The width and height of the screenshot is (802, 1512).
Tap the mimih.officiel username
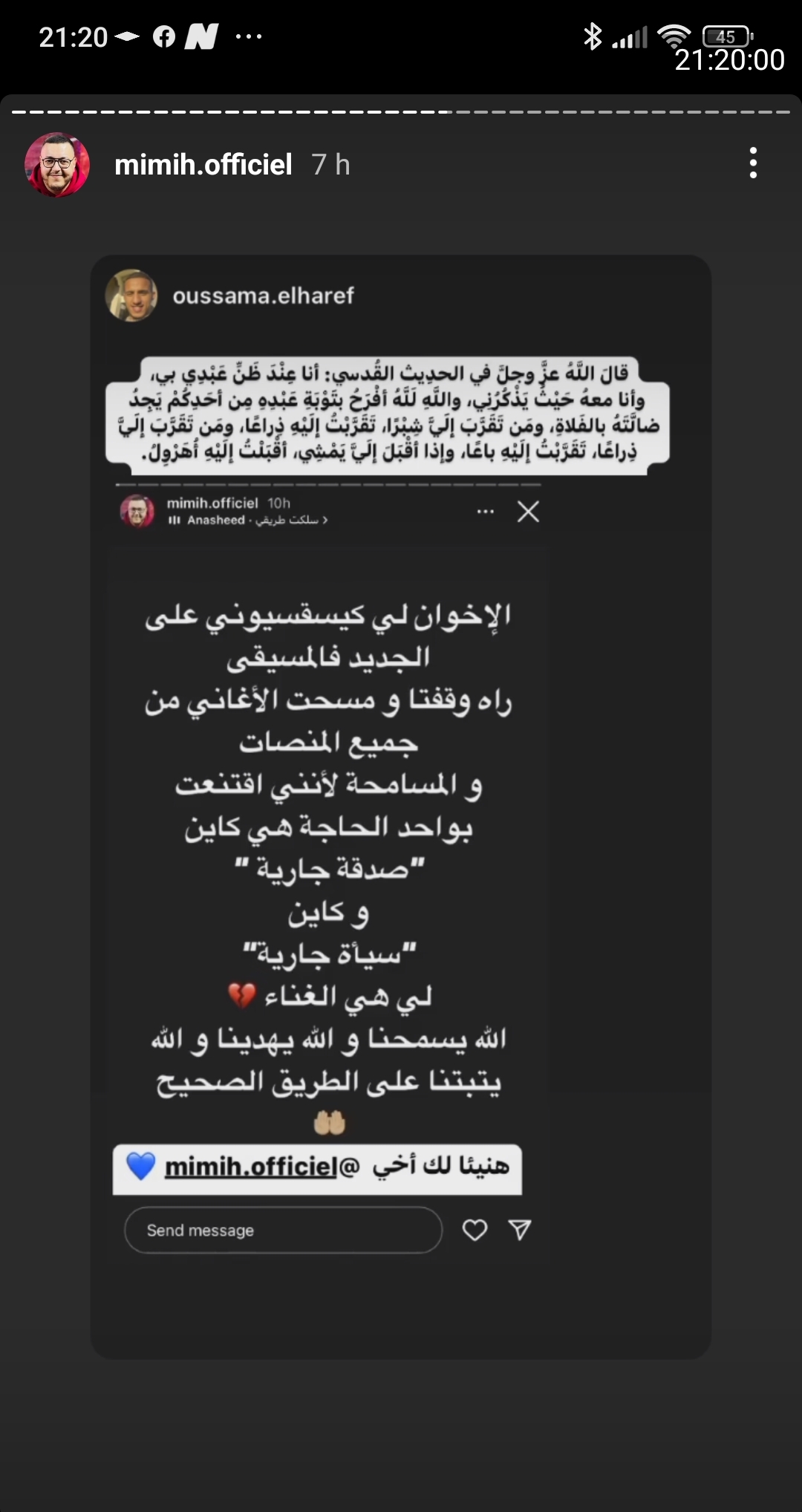203,165
